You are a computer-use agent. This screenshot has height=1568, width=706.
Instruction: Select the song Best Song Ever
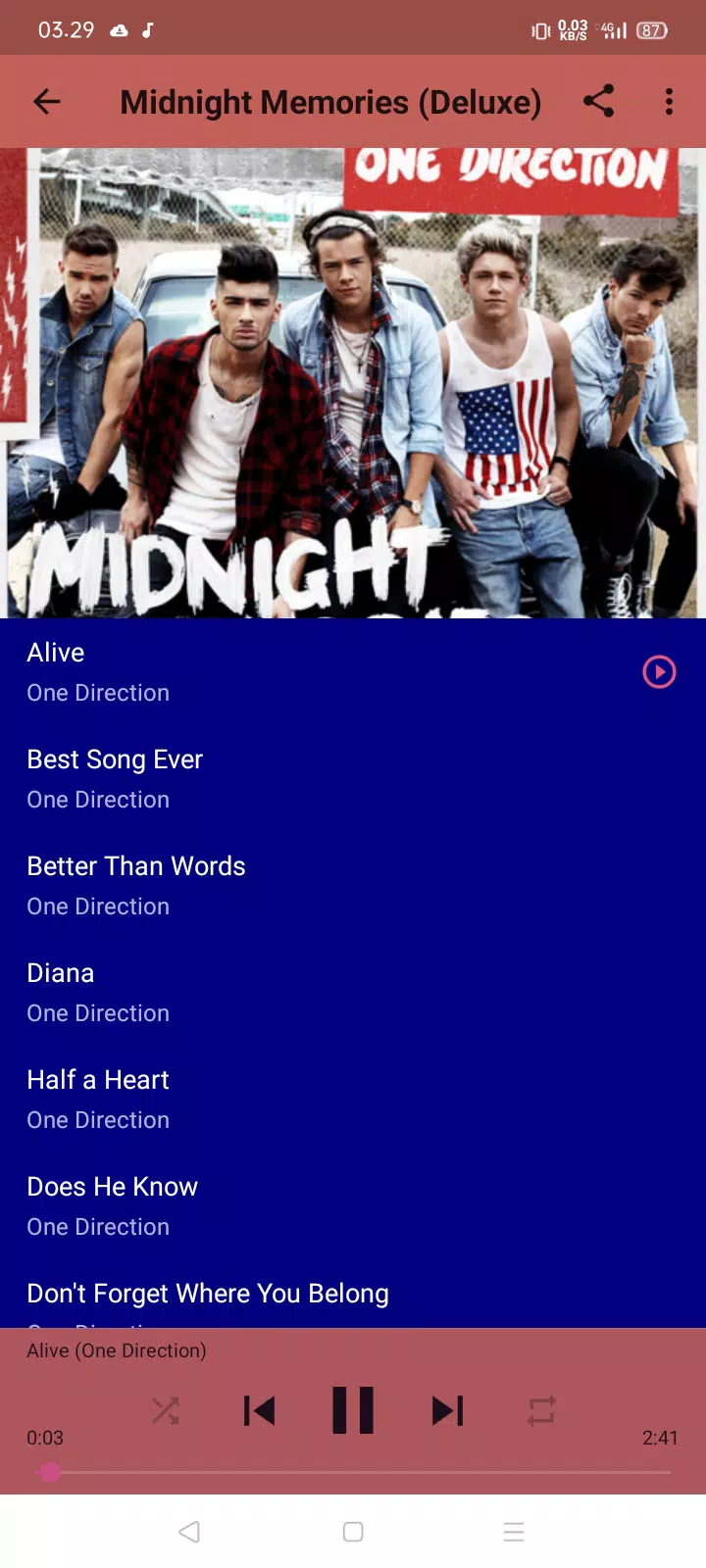115,759
